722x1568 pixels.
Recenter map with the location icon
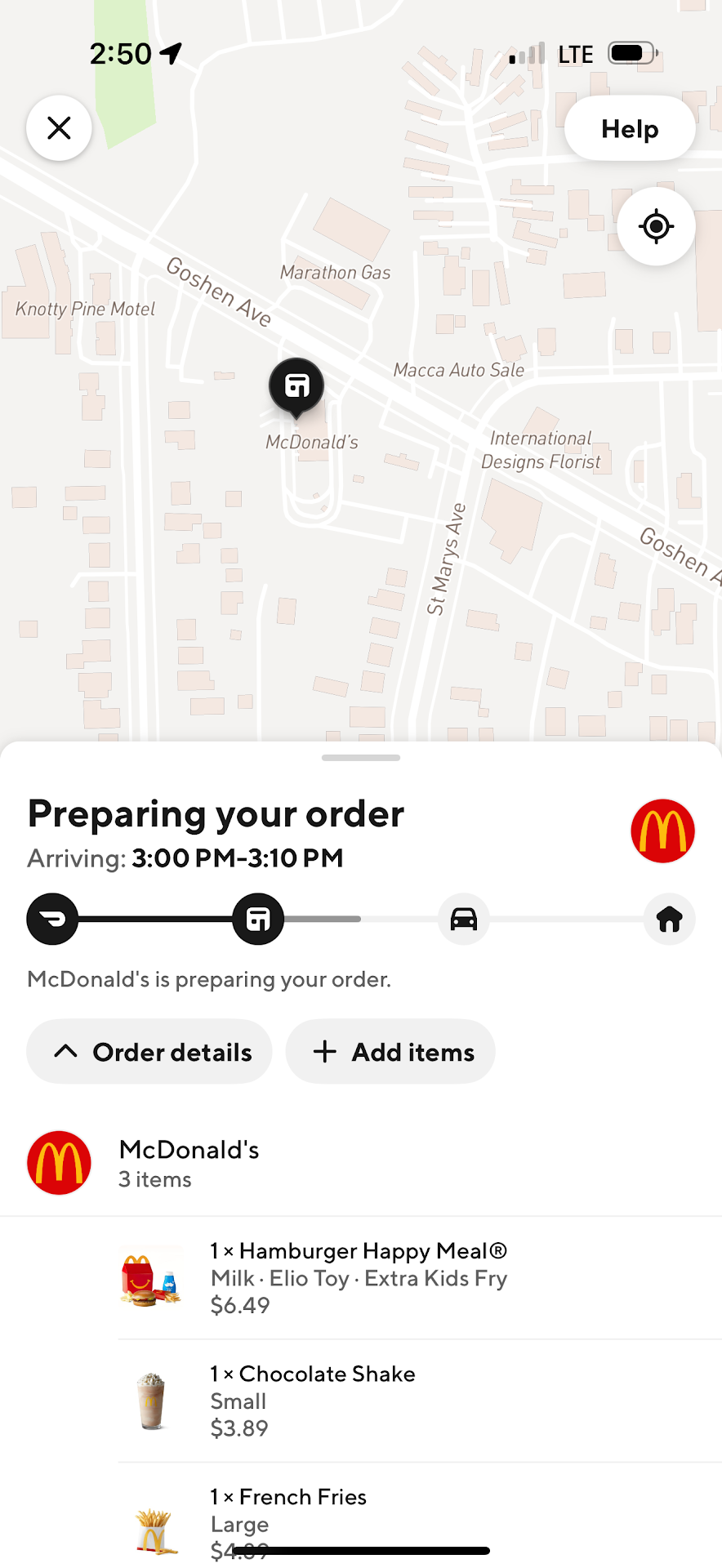(x=656, y=226)
